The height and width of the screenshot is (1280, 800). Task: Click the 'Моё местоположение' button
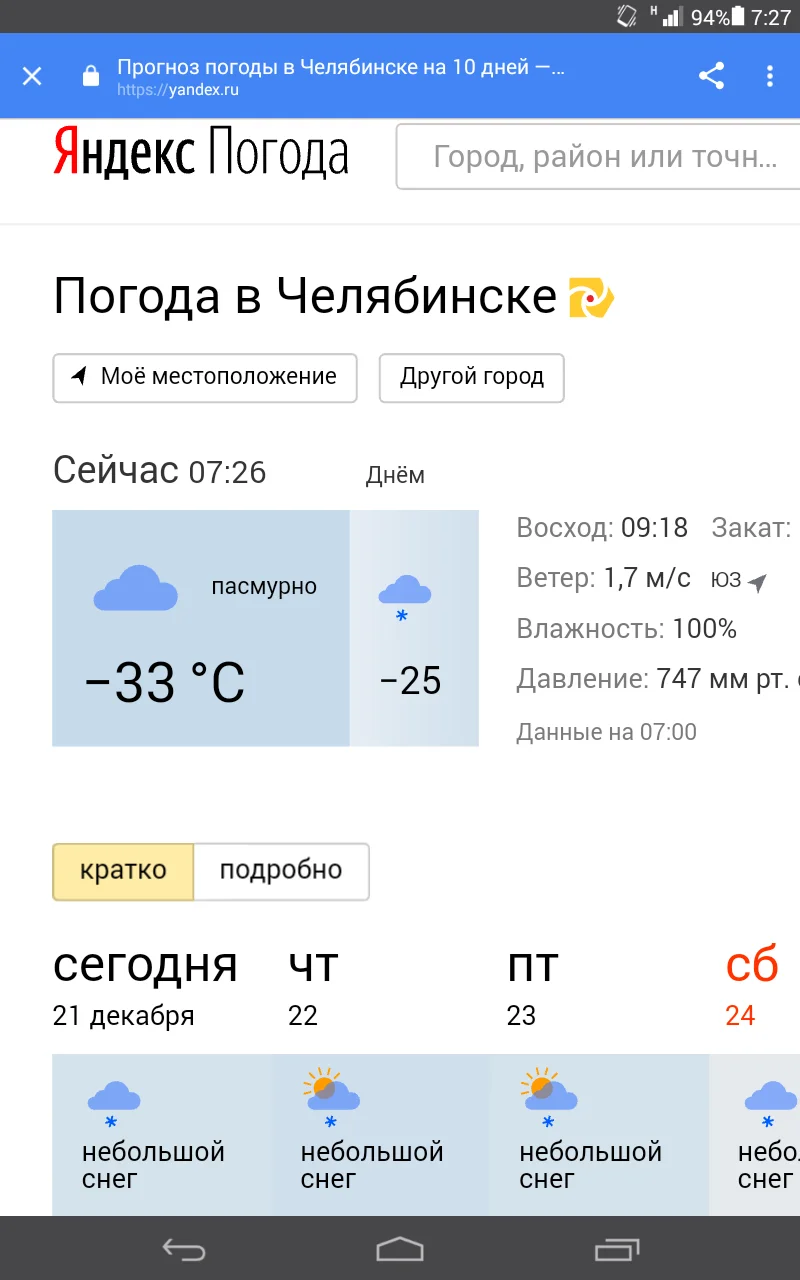204,378
